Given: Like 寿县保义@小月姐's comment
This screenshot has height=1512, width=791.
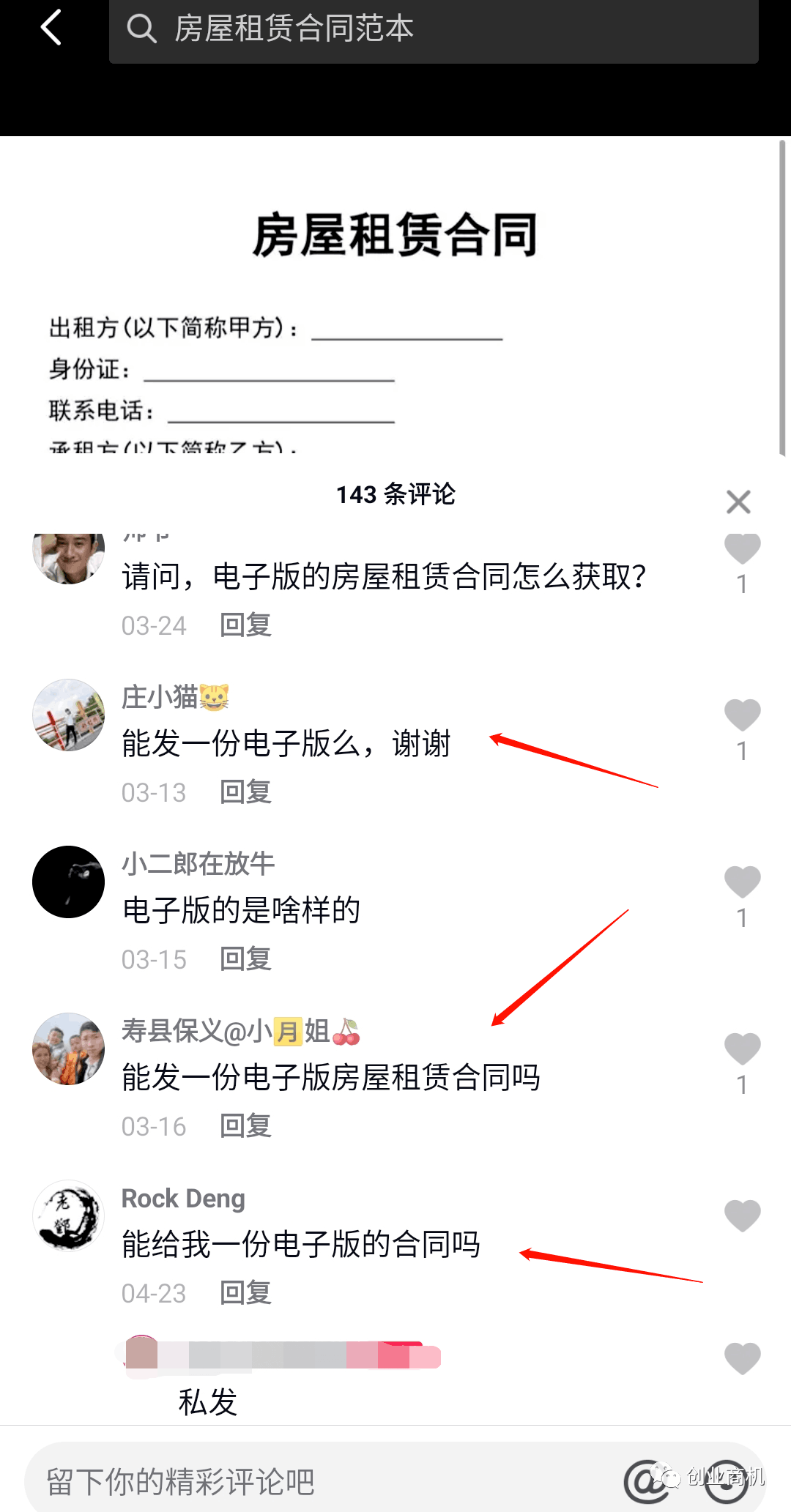Looking at the screenshot, I should coord(742,1049).
